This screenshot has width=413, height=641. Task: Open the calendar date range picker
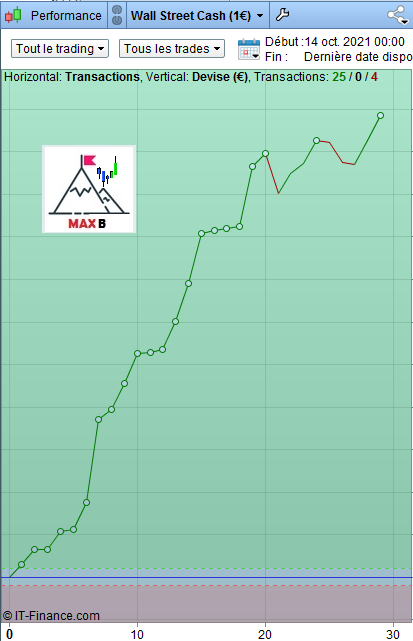pyautogui.click(x=249, y=49)
